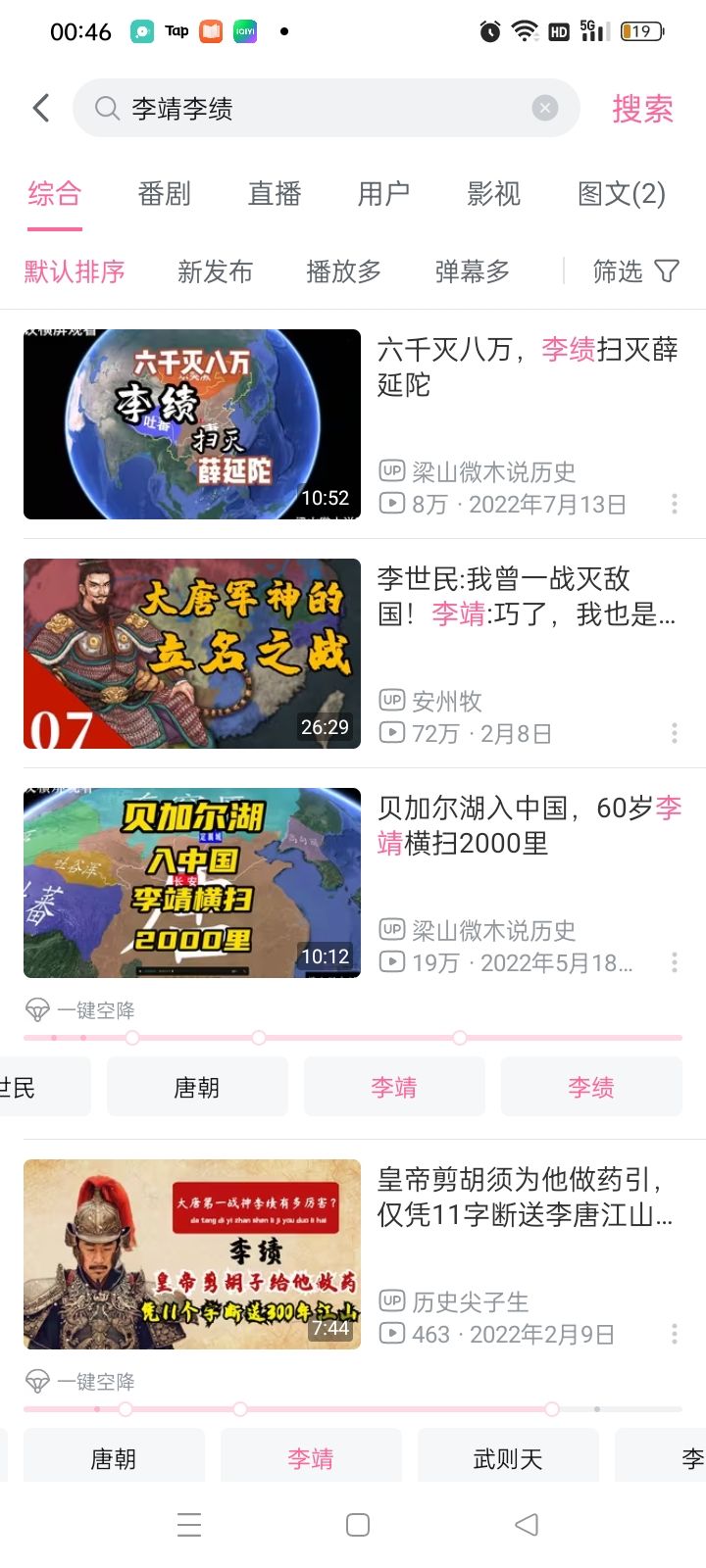Select the 李绩 tag chip under 贝加尔湖 video
This screenshot has height=1568, width=706.
click(591, 1087)
